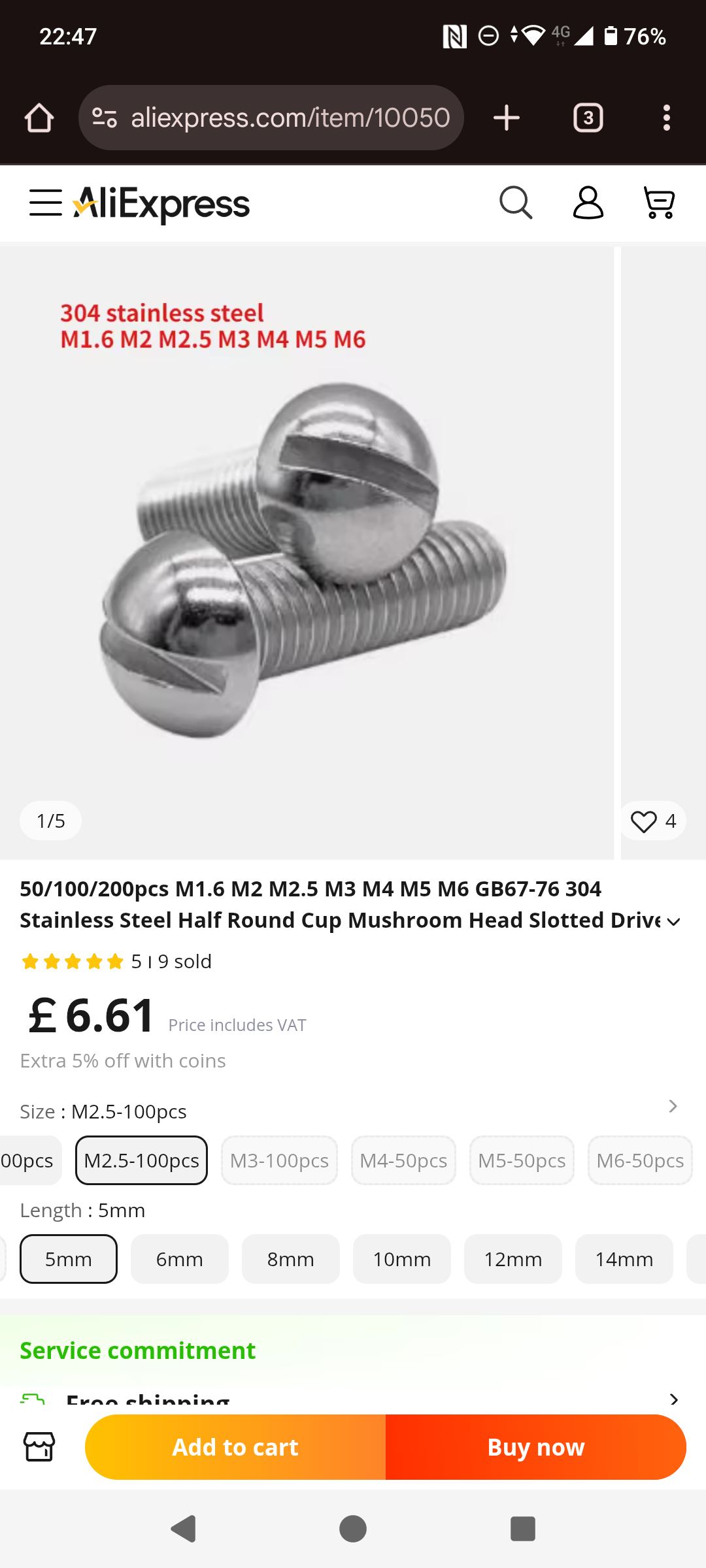The height and width of the screenshot is (1568, 706).
Task: Tap Buy now
Action: (x=536, y=1447)
